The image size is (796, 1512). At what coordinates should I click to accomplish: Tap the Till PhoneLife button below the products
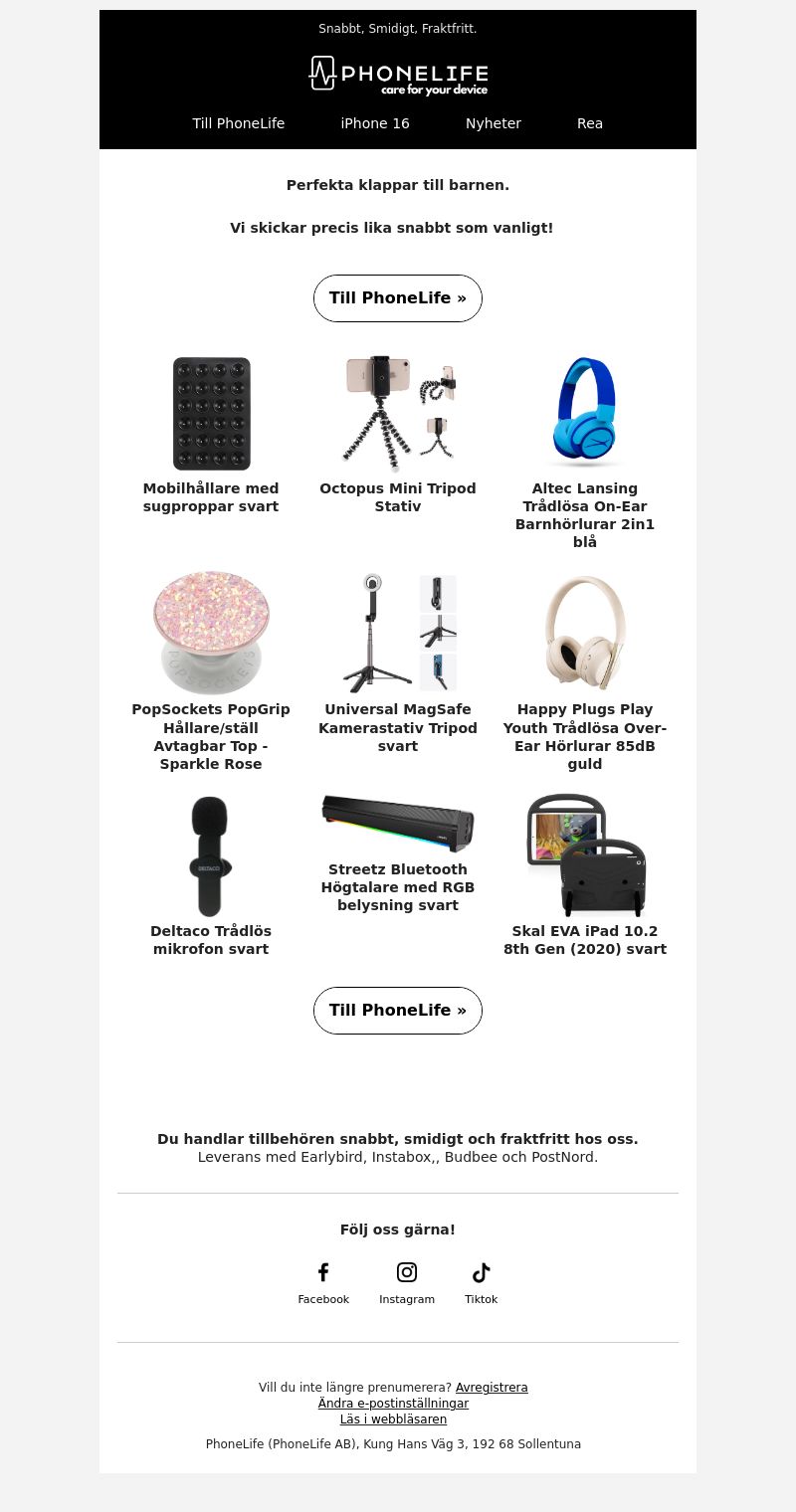pos(398,1011)
